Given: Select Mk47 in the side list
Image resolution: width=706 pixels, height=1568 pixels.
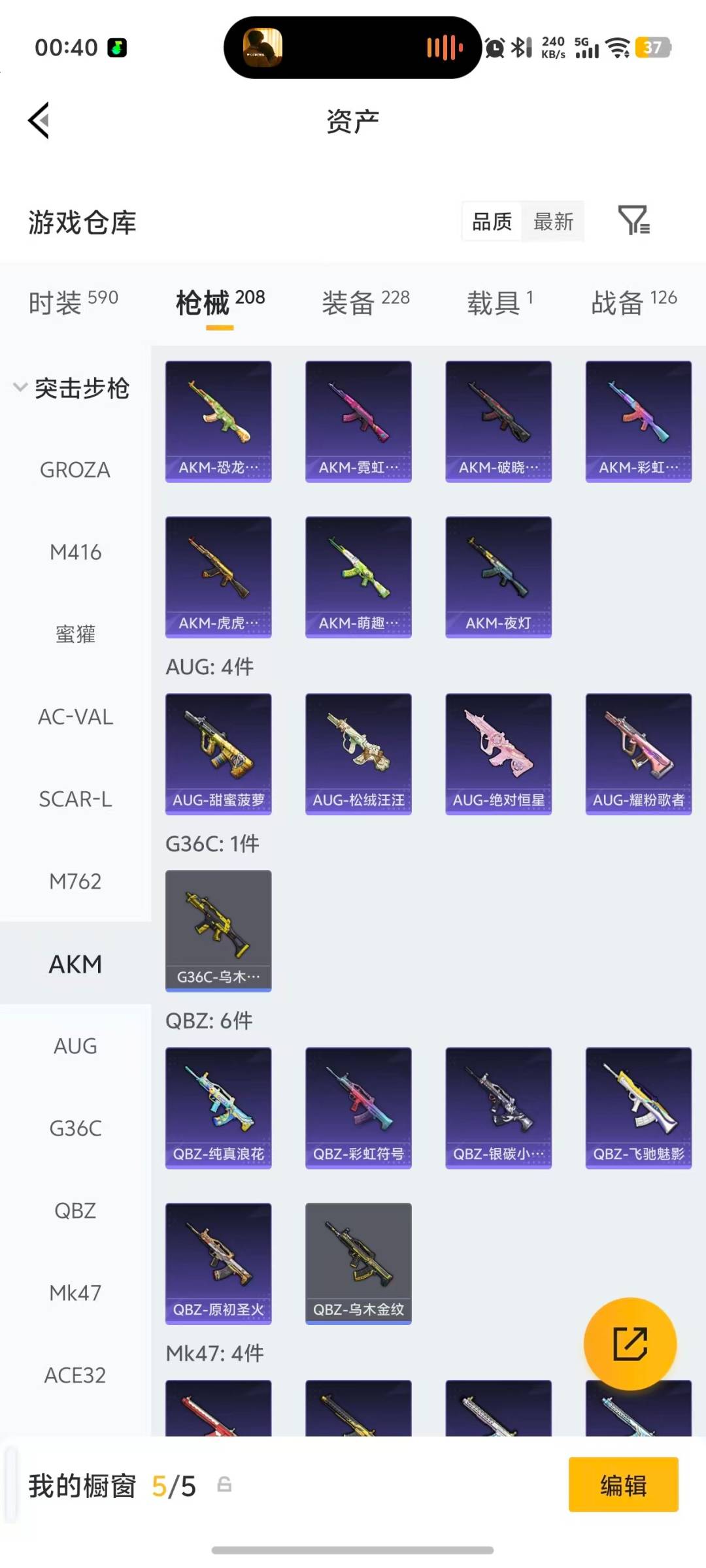Looking at the screenshot, I should (75, 1293).
